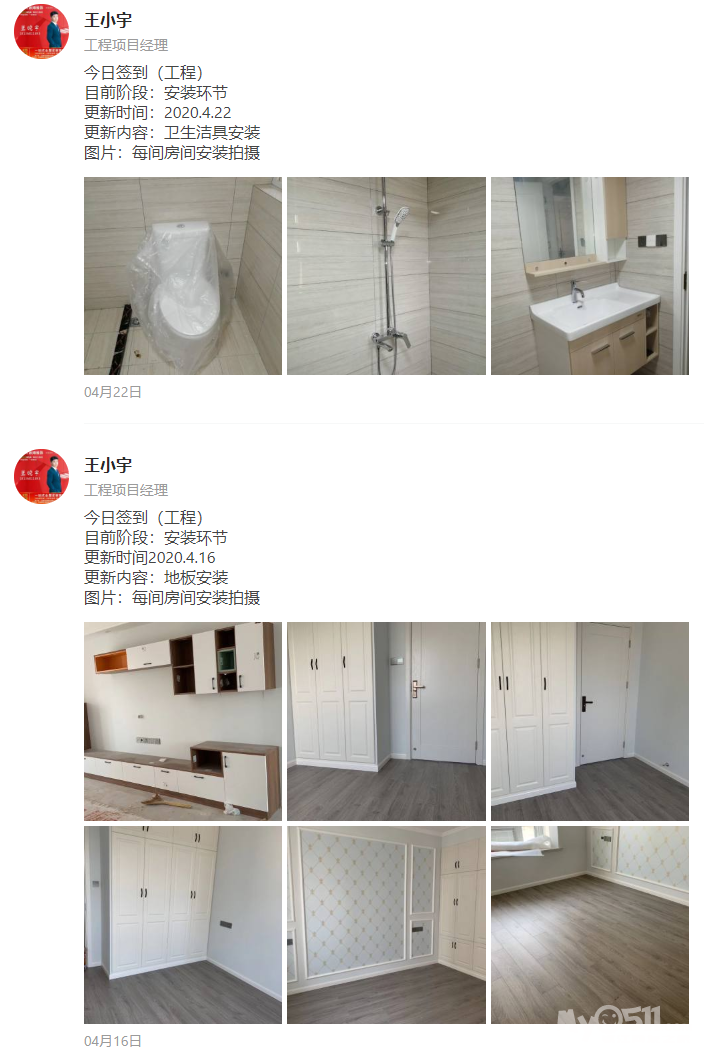This screenshot has width=720, height=1057.
Task: Open 王小宇's avatar on the 卫生洁具安装 post
Action: 42,32
